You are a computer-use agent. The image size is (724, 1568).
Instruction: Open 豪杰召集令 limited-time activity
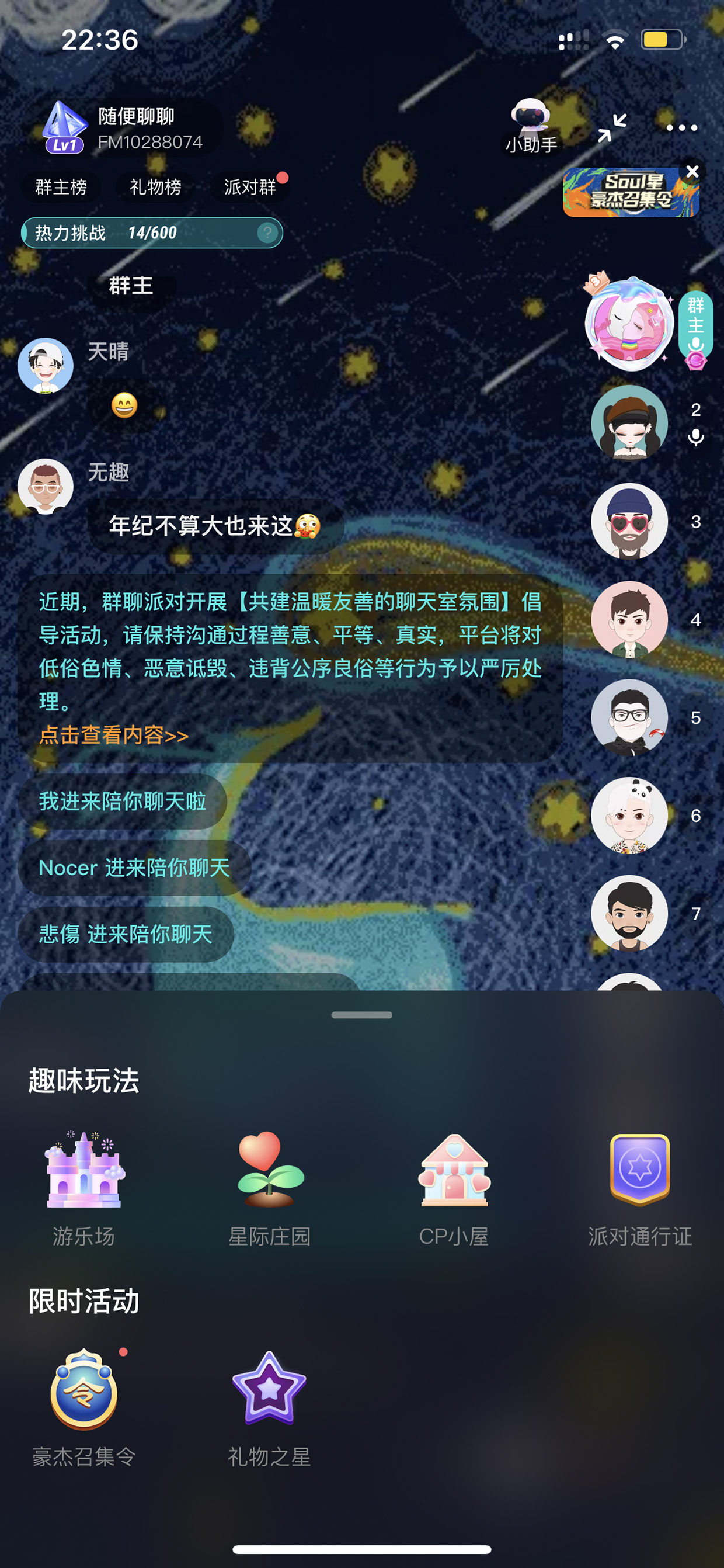(x=84, y=1409)
